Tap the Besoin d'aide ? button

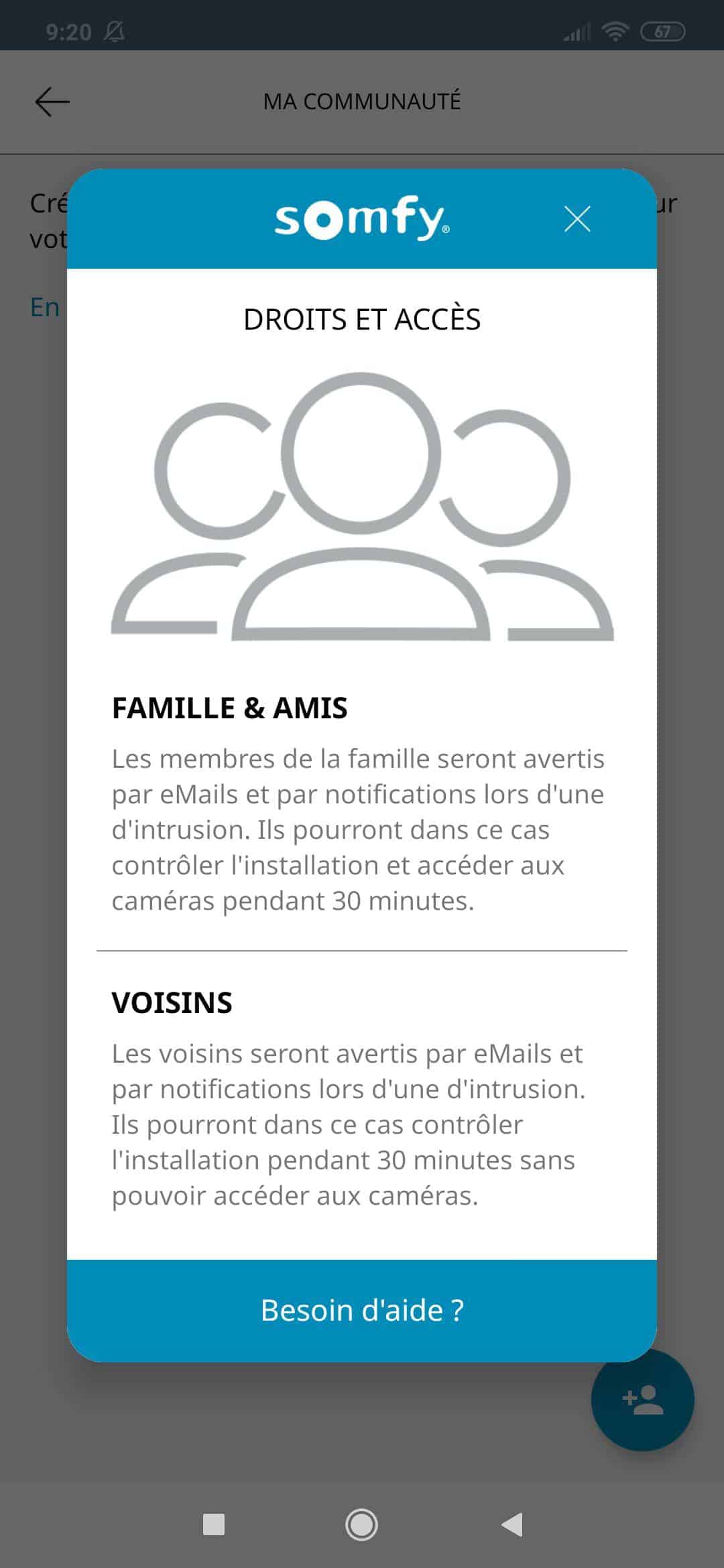click(x=362, y=1310)
